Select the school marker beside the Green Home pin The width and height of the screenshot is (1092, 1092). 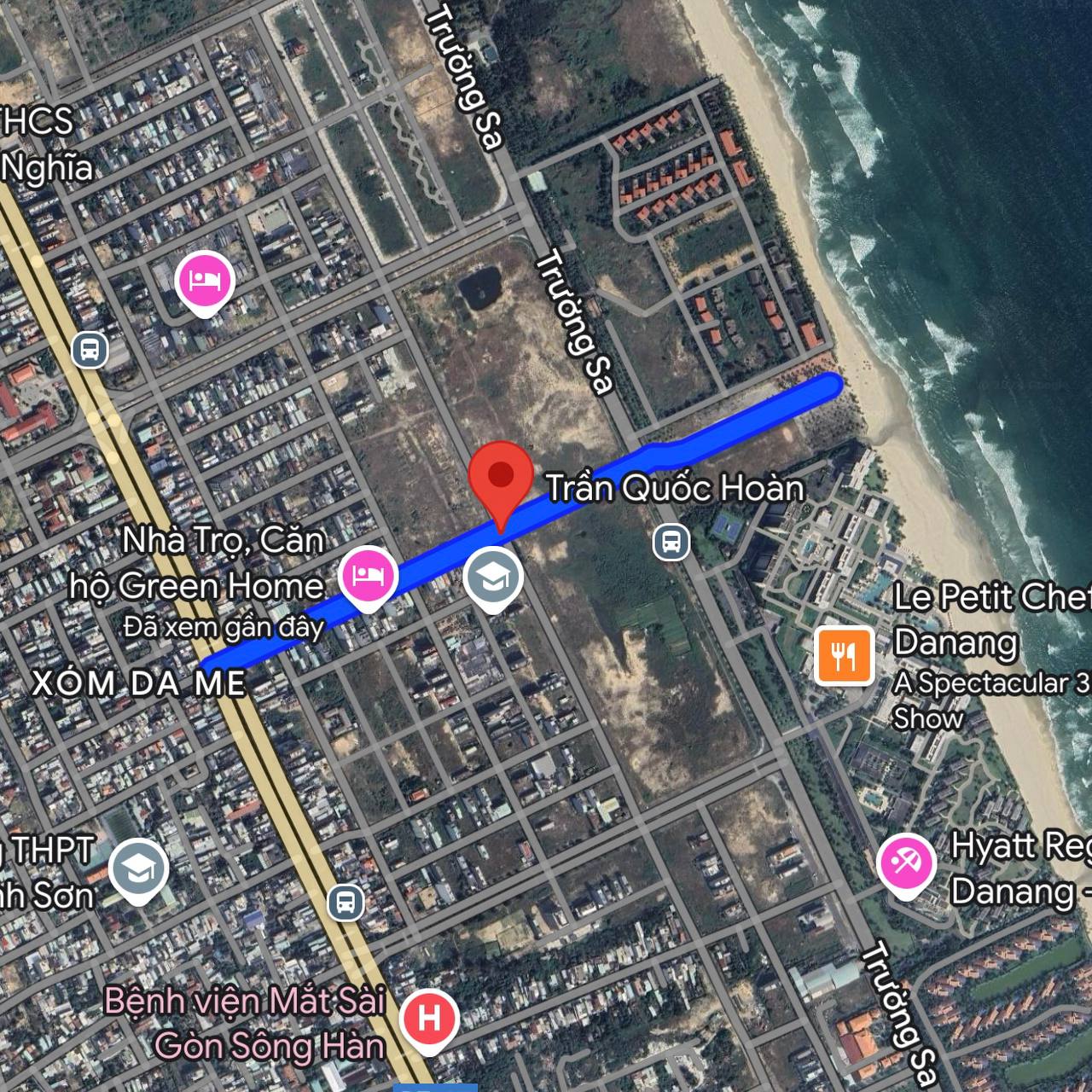point(492,578)
